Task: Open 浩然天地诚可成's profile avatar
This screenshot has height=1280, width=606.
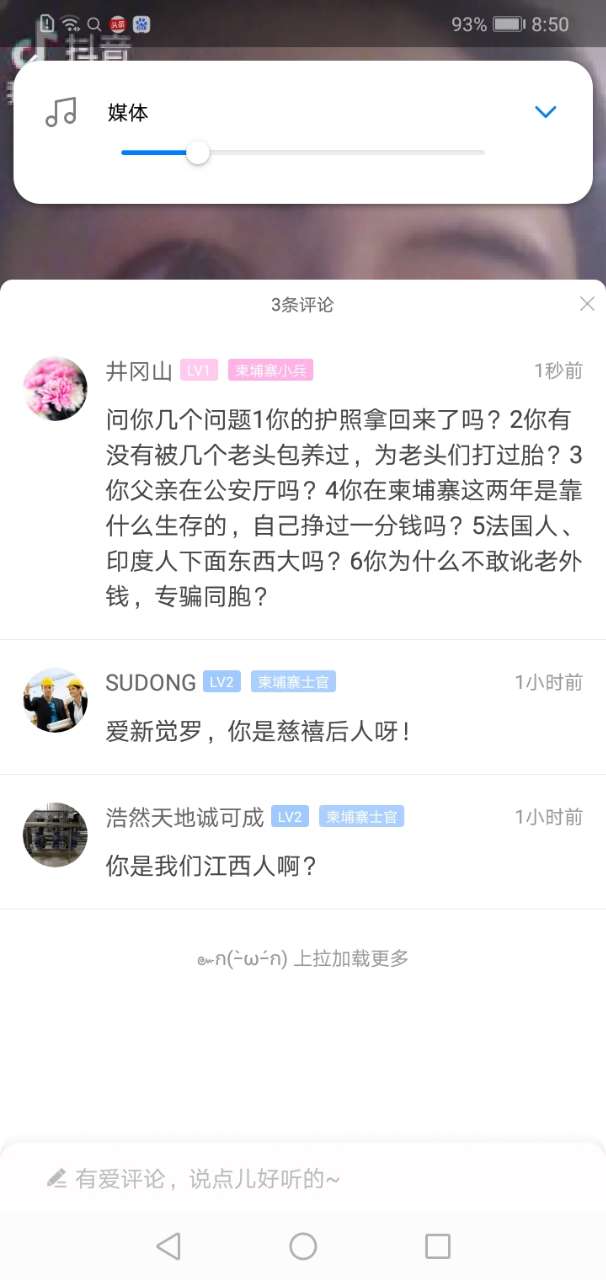Action: pos(55,834)
